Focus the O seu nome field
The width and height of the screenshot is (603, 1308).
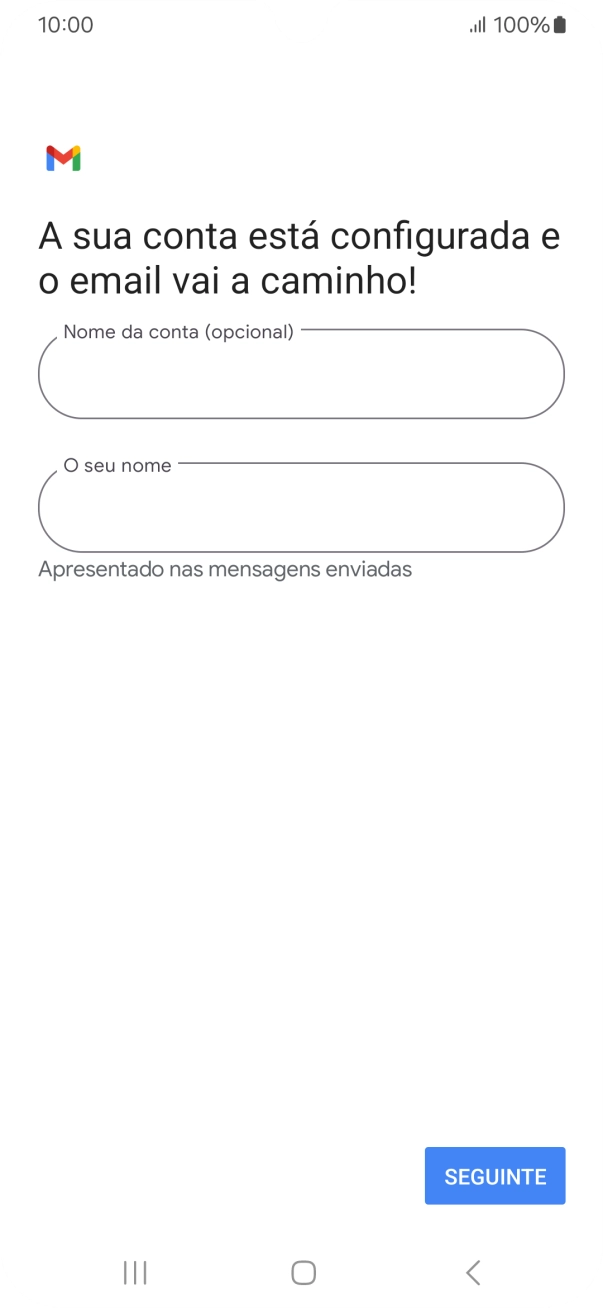point(301,508)
